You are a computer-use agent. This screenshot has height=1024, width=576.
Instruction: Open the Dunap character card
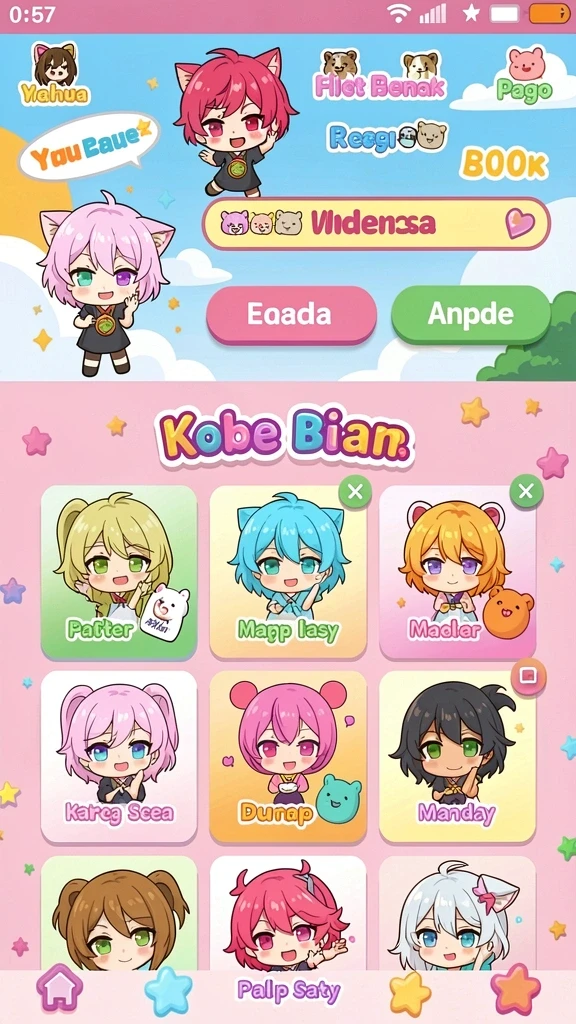click(288, 756)
